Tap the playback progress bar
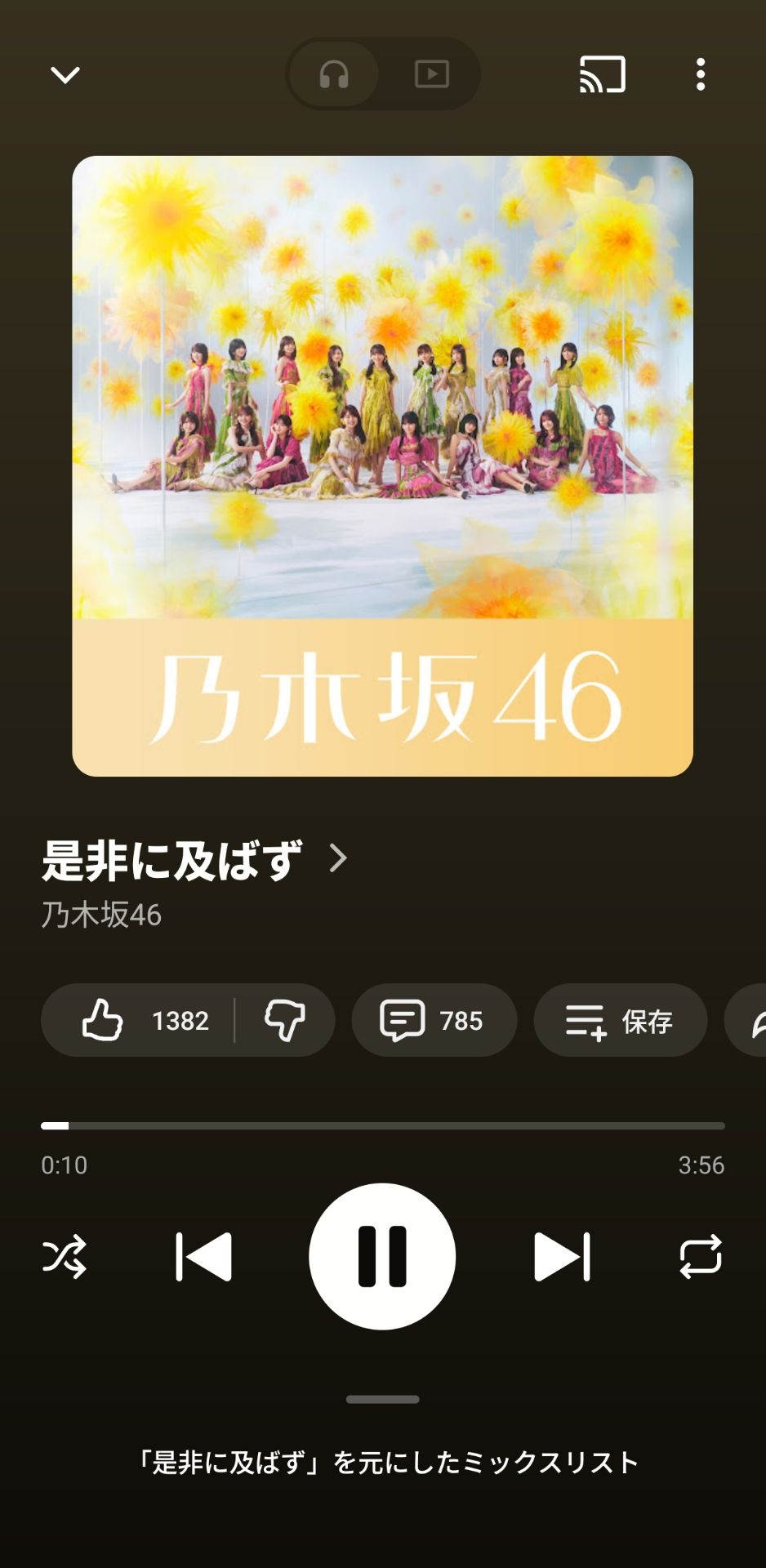This screenshot has height=1568, width=766. pyautogui.click(x=382, y=1125)
